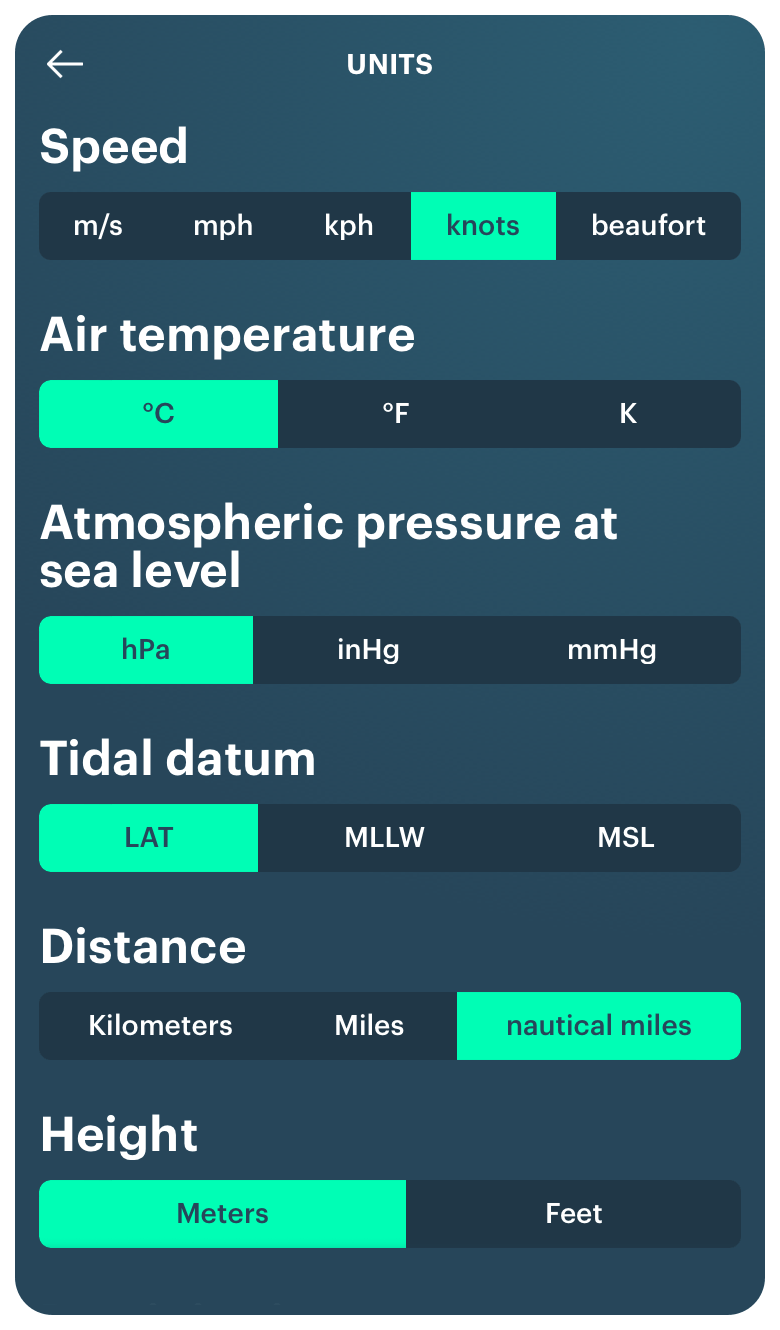The height and width of the screenshot is (1330, 780).
Task: Select nautical miles for distance
Action: click(599, 1026)
